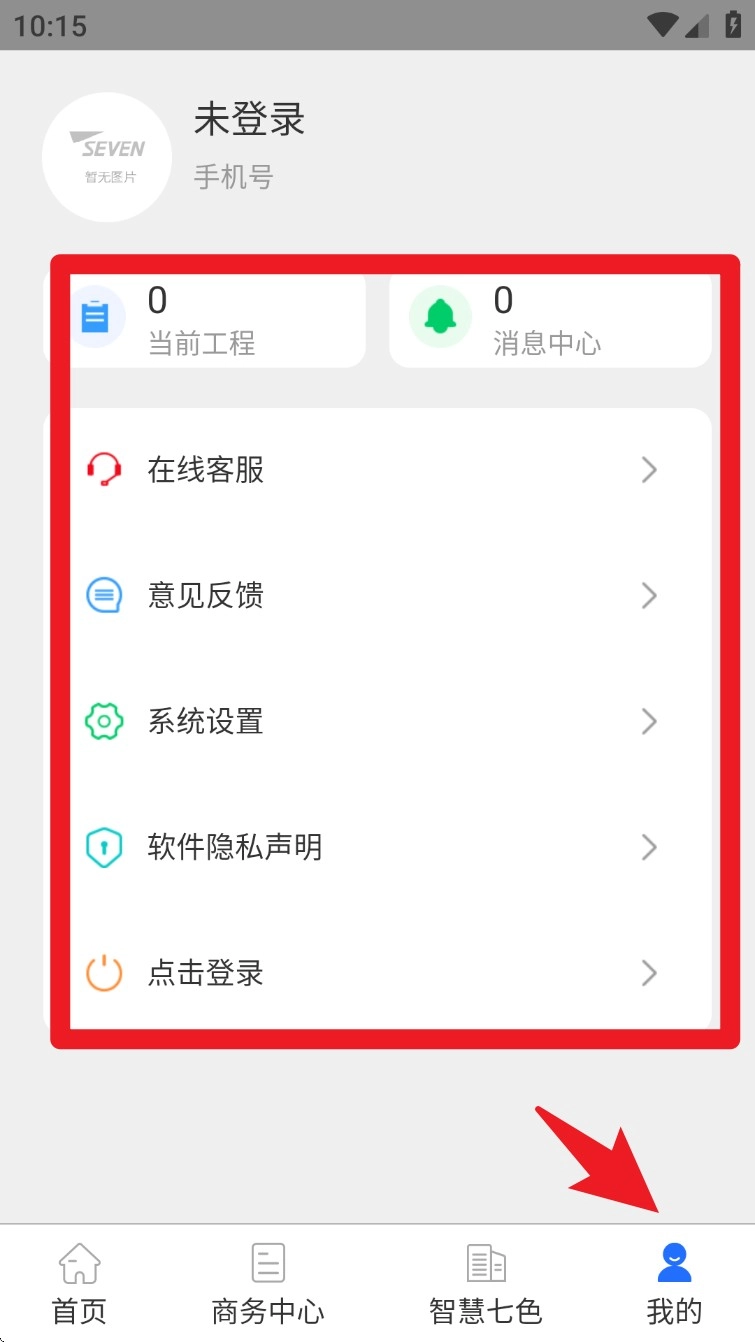The width and height of the screenshot is (755, 1342).
Task: Open the 智慧七色 tab
Action: pyautogui.click(x=486, y=1285)
